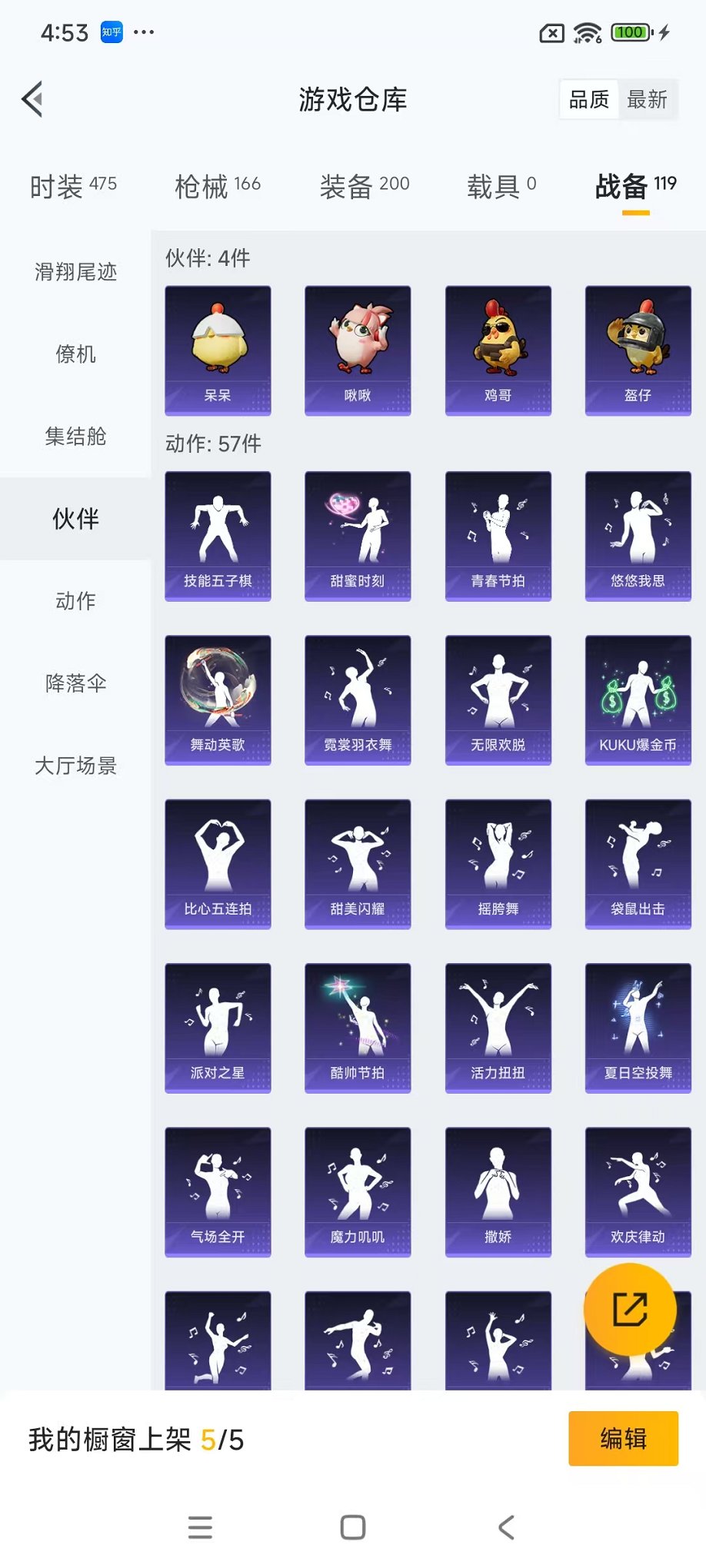
Task: Select the 呆呆 companion pet
Action: click(x=218, y=348)
